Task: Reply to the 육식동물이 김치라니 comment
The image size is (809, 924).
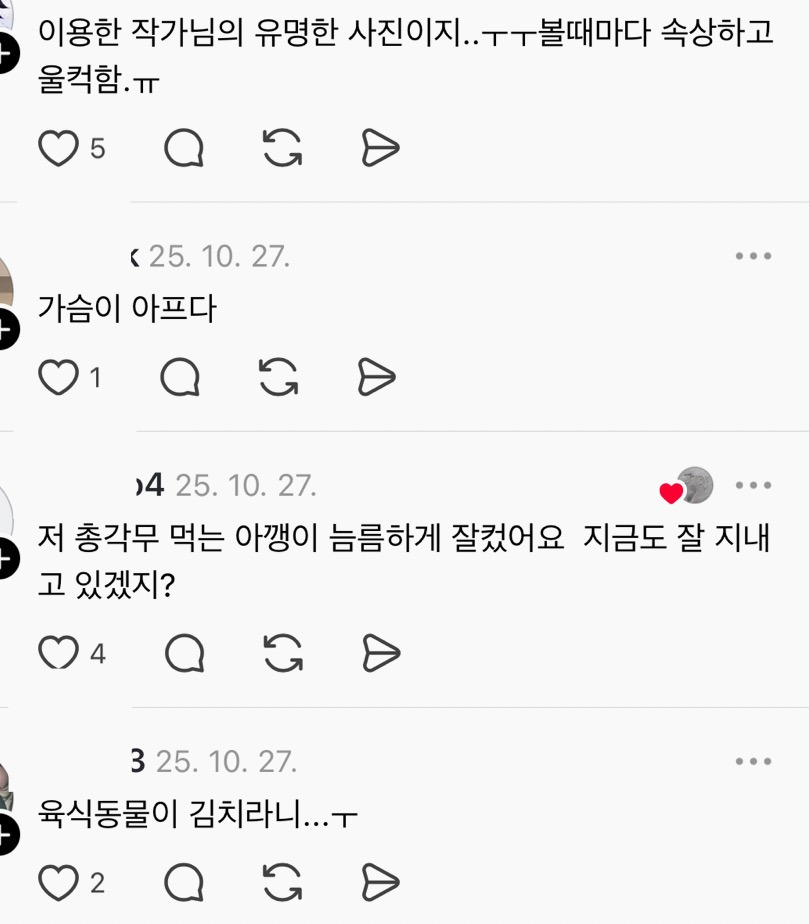Action: click(183, 883)
